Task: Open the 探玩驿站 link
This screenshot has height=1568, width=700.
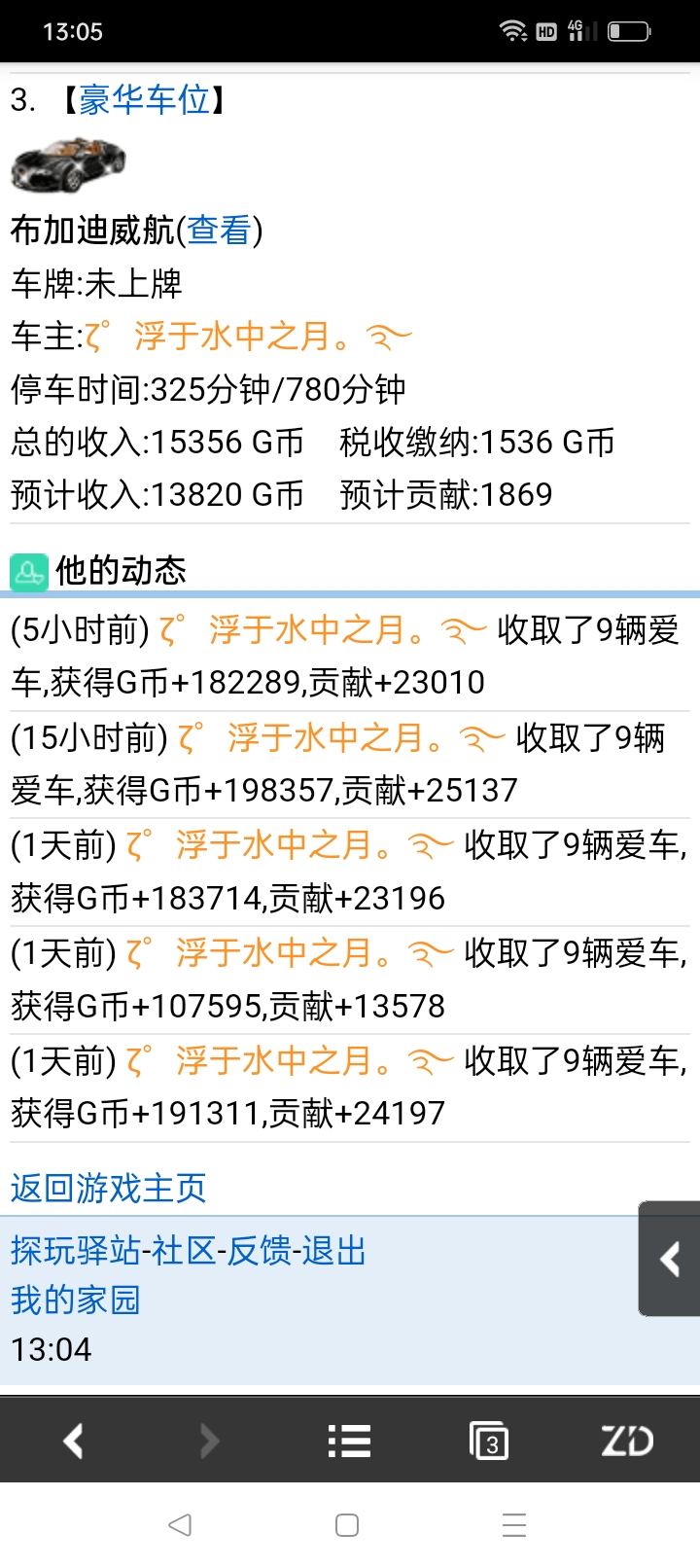Action: click(75, 1251)
